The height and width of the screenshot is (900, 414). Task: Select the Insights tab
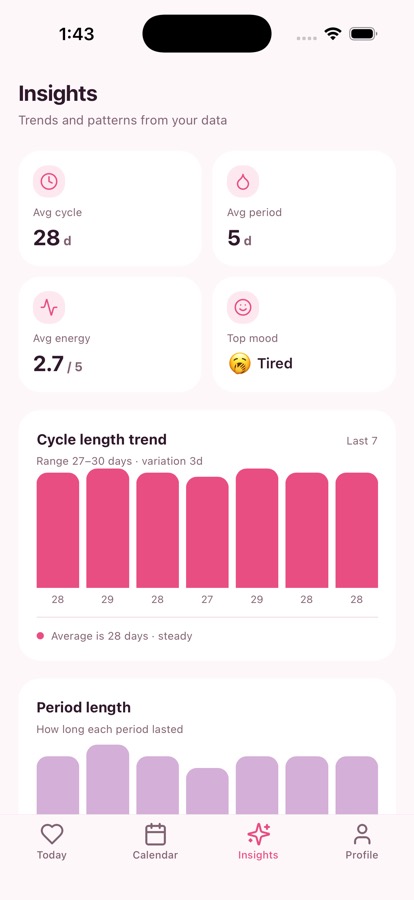[258, 841]
